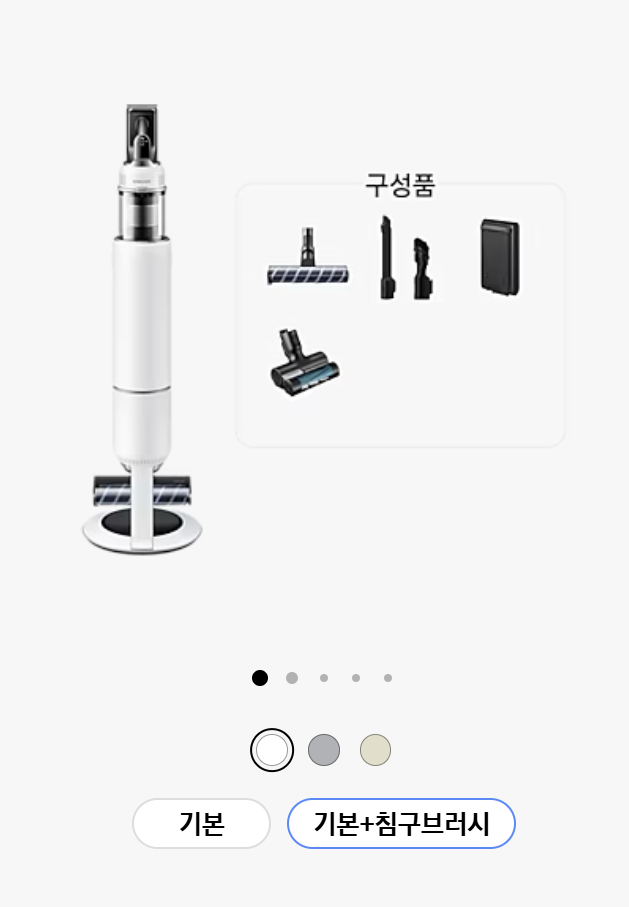Pick the beige color swatch
This screenshot has width=629, height=907.
(376, 750)
